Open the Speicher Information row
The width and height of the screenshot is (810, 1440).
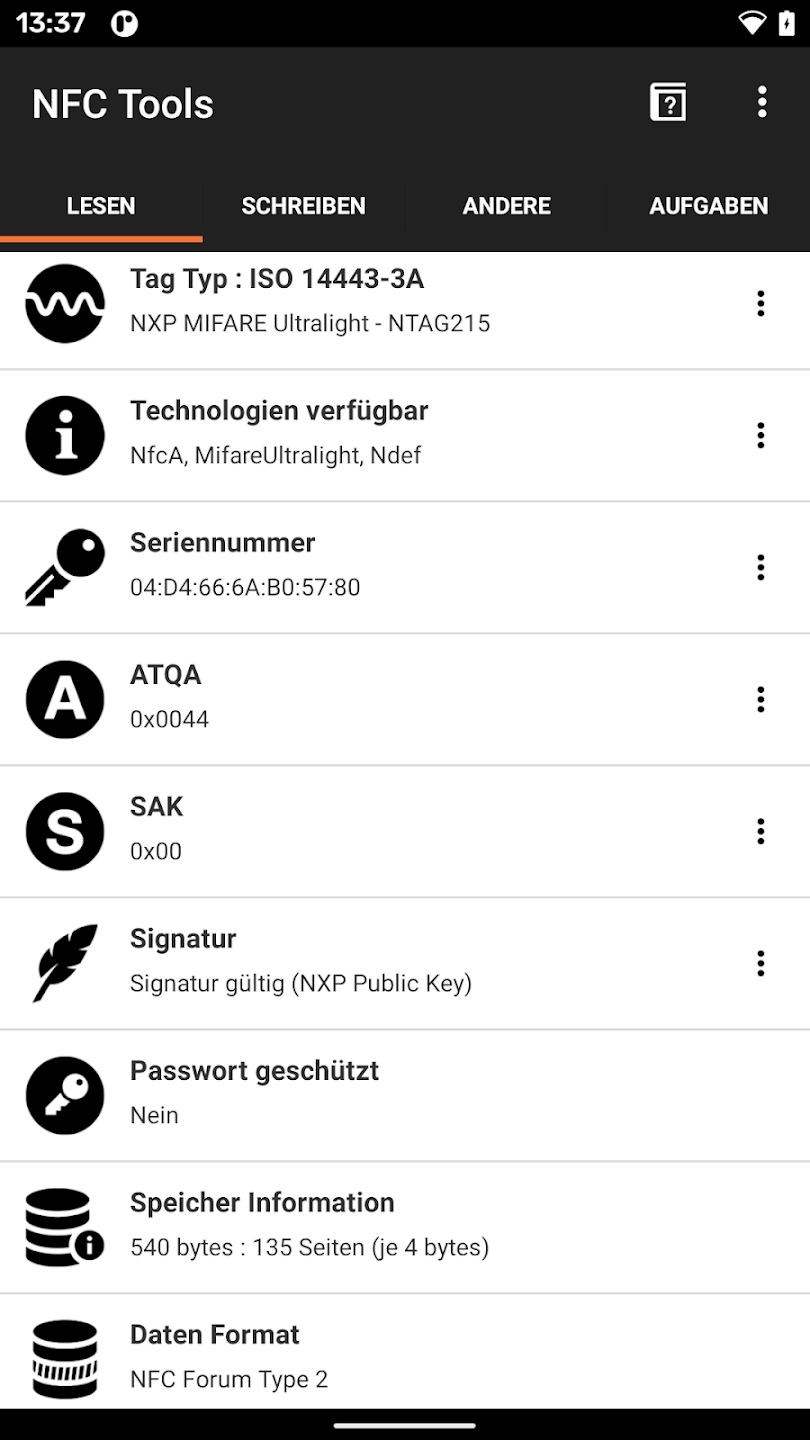[404, 1227]
